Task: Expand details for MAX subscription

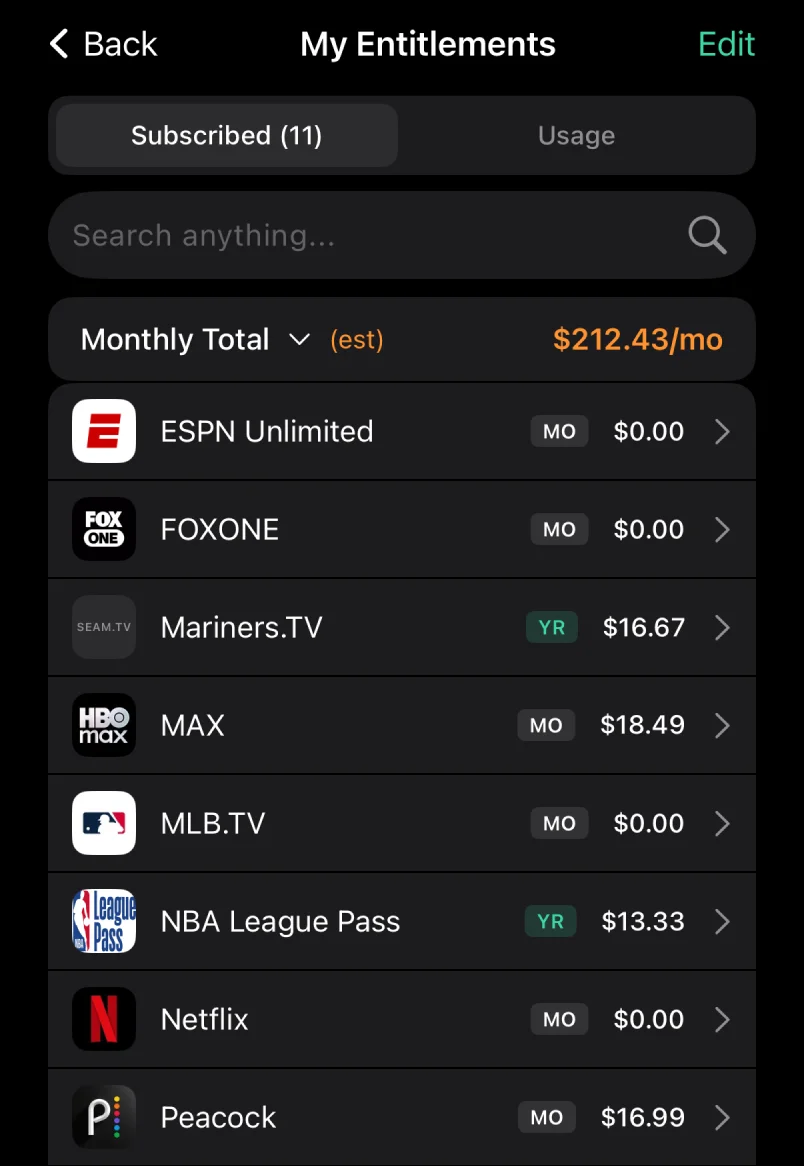Action: [722, 725]
